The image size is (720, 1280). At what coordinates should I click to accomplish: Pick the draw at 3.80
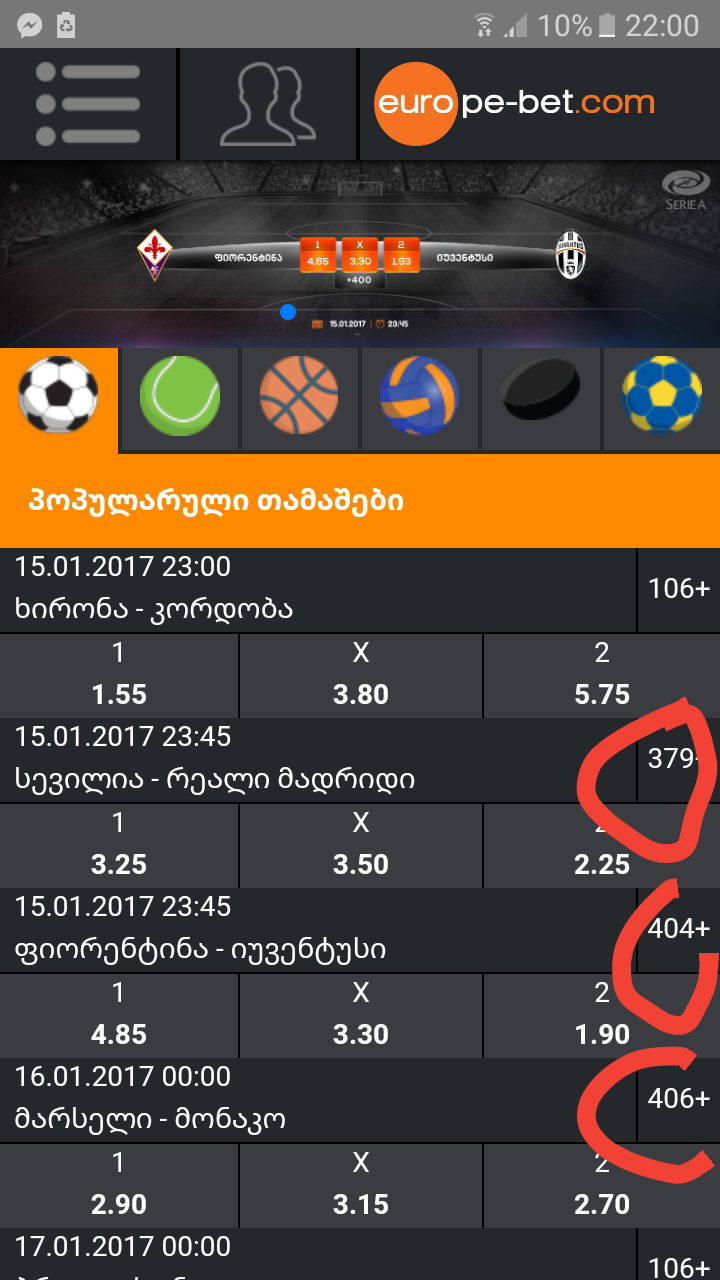pos(361,675)
